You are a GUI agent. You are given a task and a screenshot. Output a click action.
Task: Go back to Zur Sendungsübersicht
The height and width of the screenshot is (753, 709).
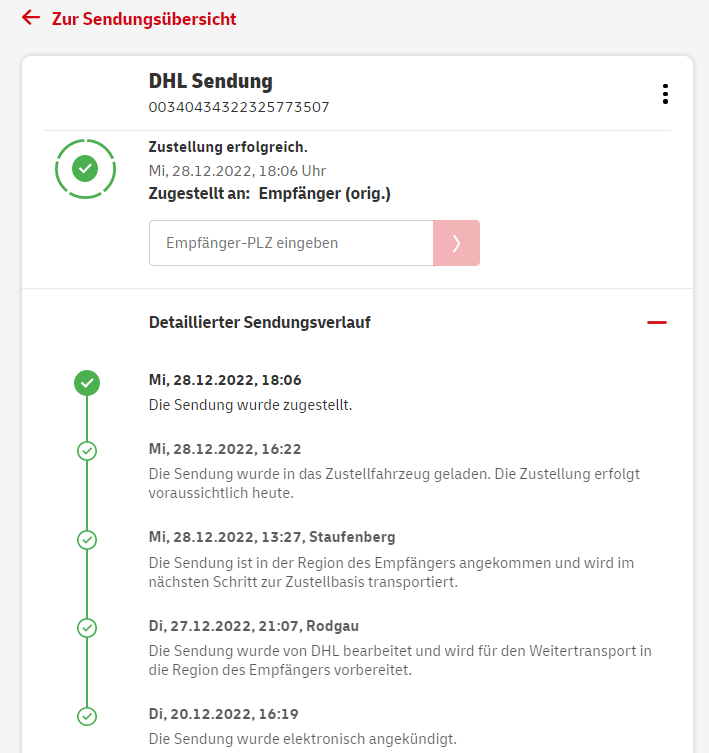(130, 19)
